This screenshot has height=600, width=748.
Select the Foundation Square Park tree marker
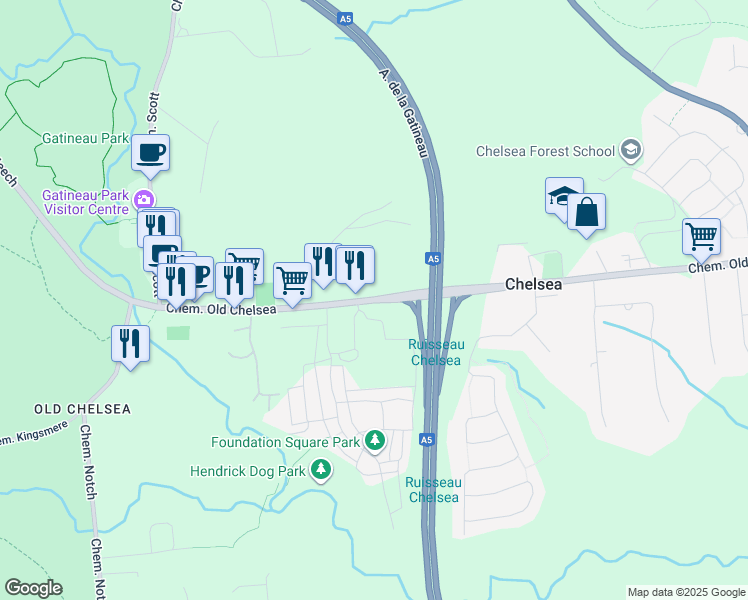[375, 441]
